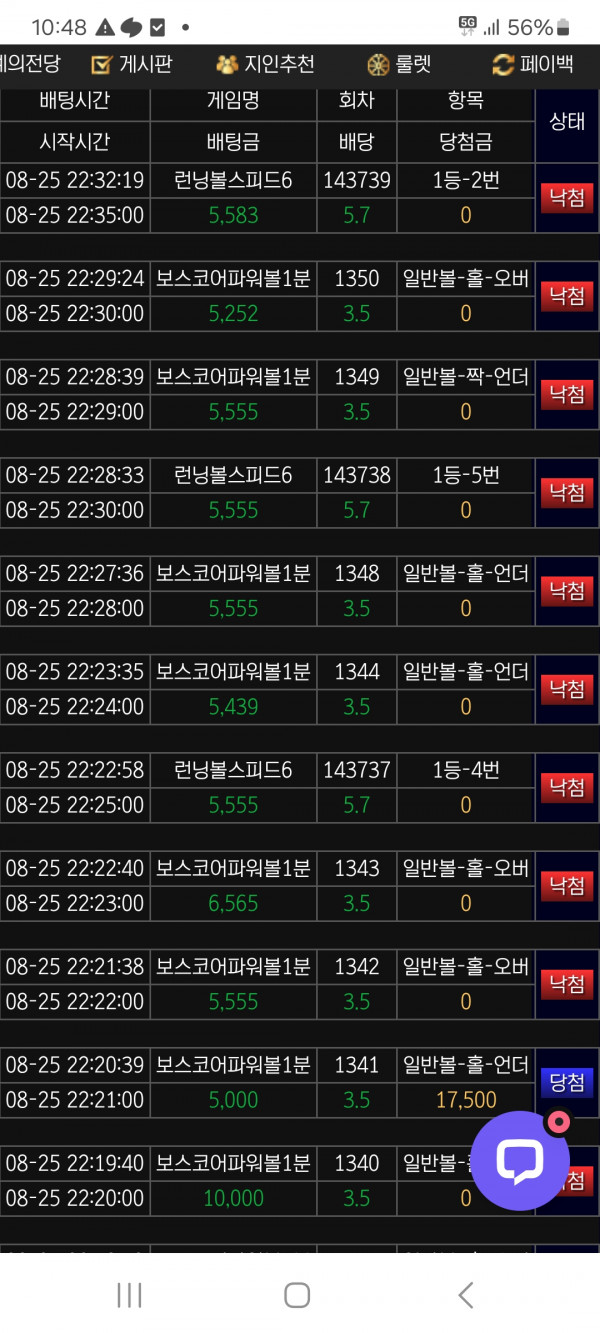Open the 룰렛 menu
The height and width of the screenshot is (1333, 600).
click(398, 65)
